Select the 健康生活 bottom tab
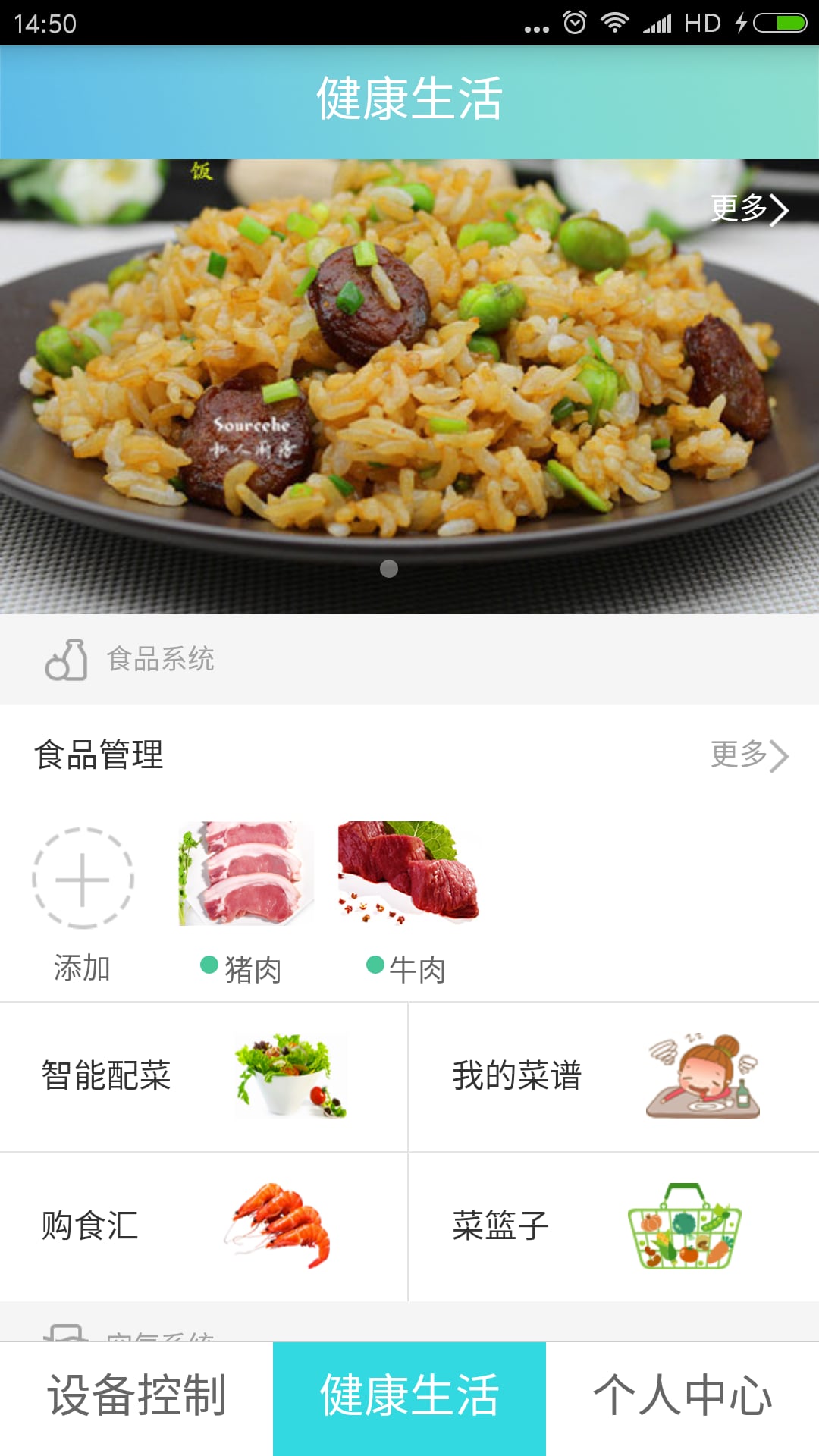Image resolution: width=819 pixels, height=1456 pixels. (x=409, y=1397)
